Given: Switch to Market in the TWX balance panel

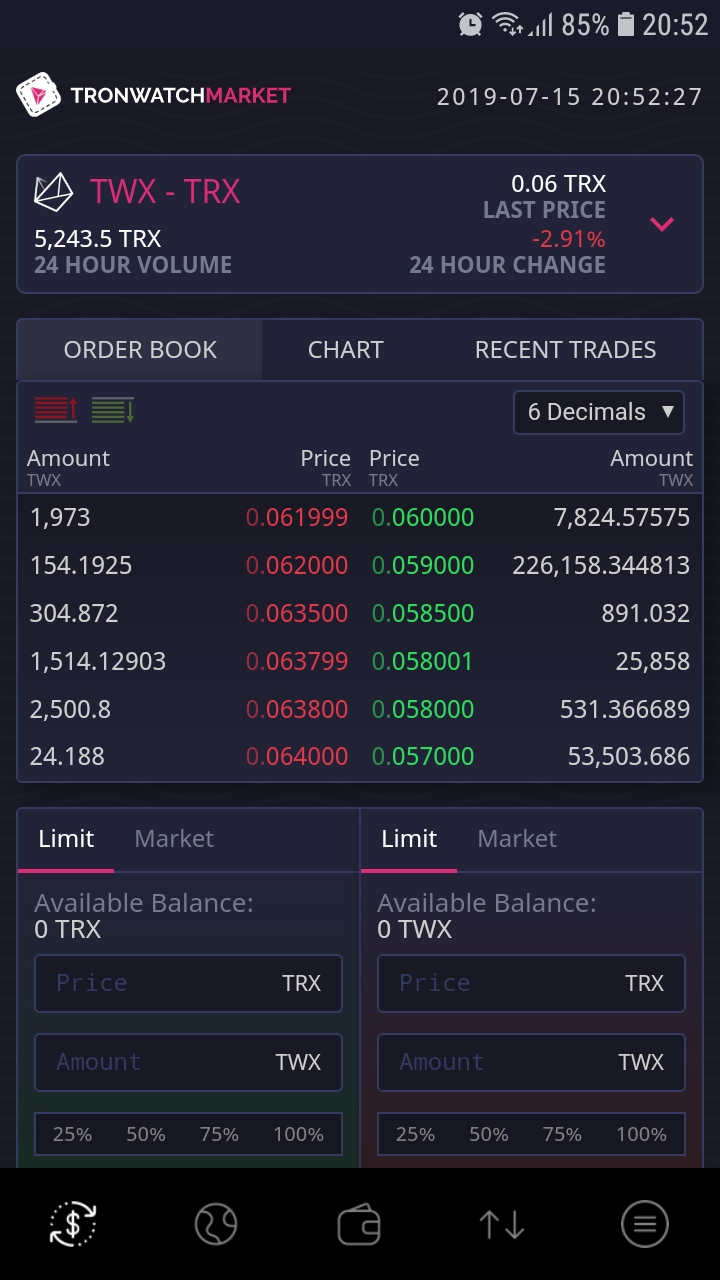Looking at the screenshot, I should pyautogui.click(x=517, y=839).
